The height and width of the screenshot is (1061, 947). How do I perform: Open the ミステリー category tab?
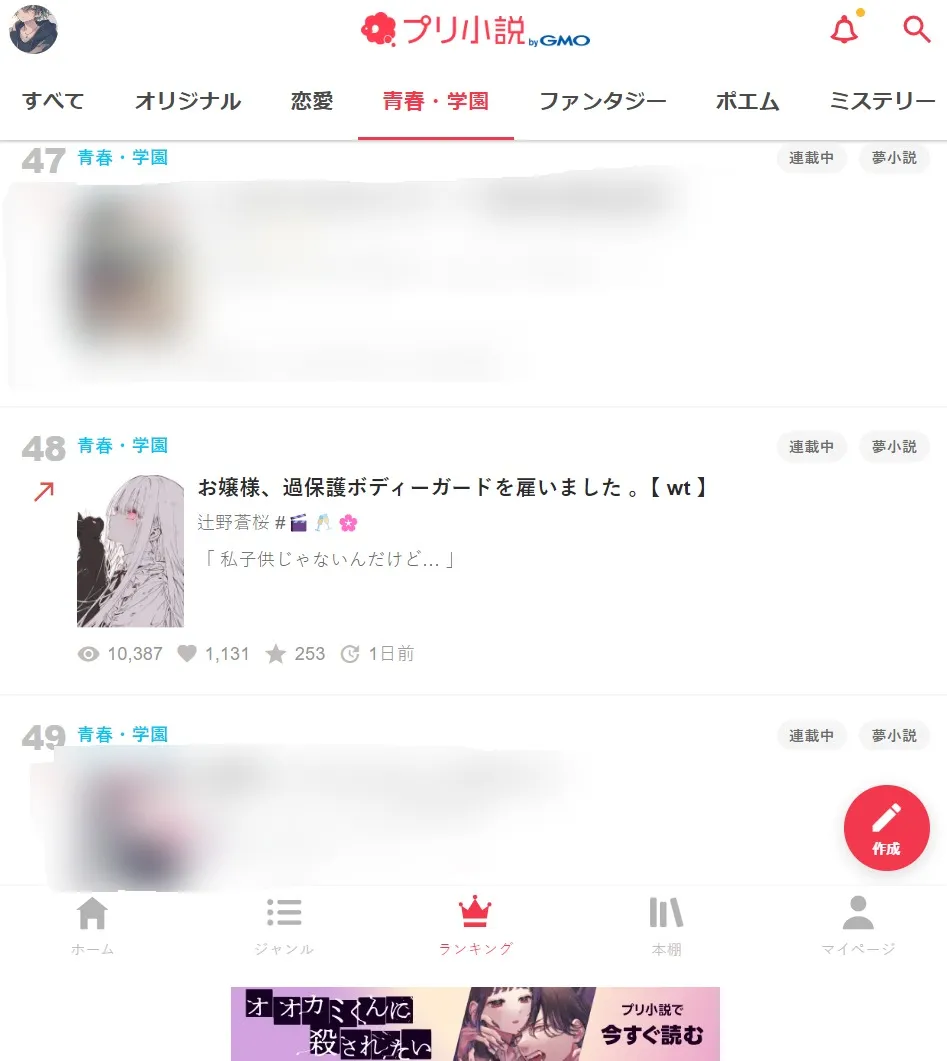tap(881, 101)
